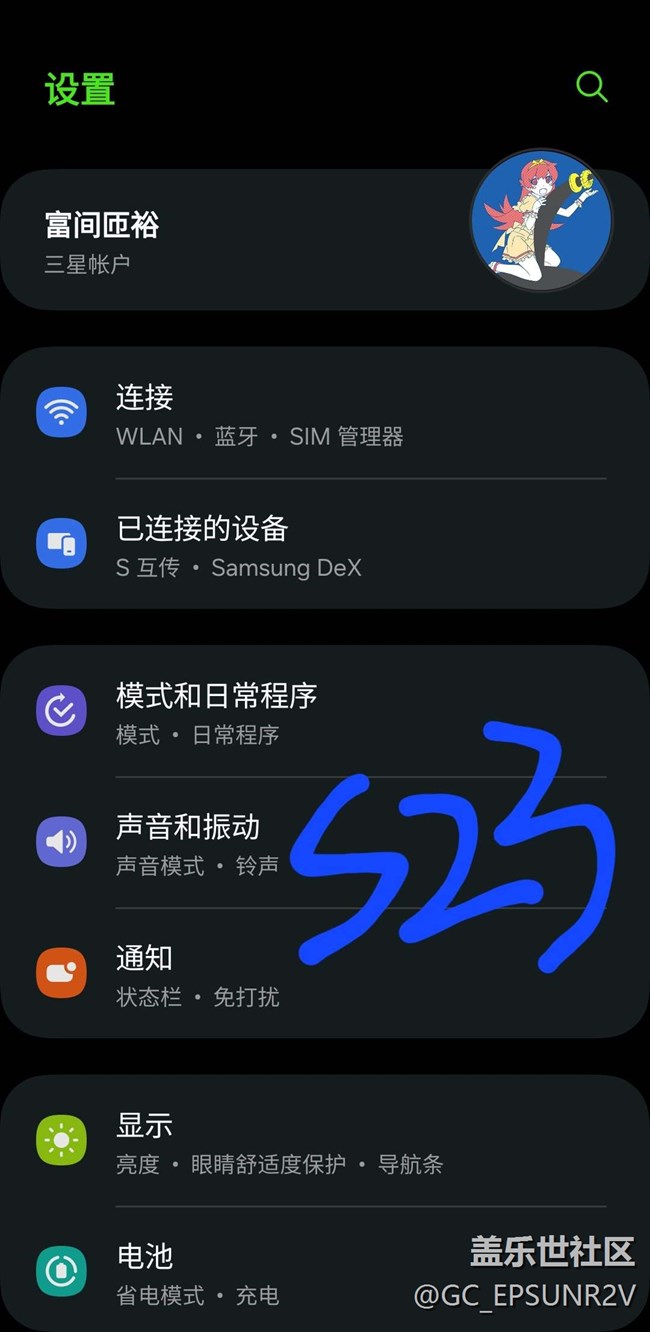Open 通知 settings
650x1332 pixels.
(x=200, y=975)
